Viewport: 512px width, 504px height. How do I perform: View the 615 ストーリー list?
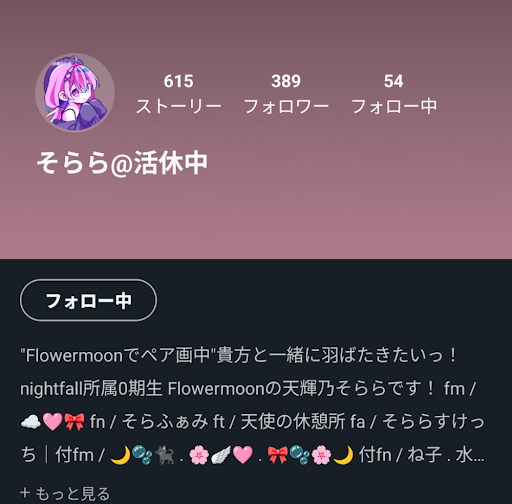(x=179, y=94)
